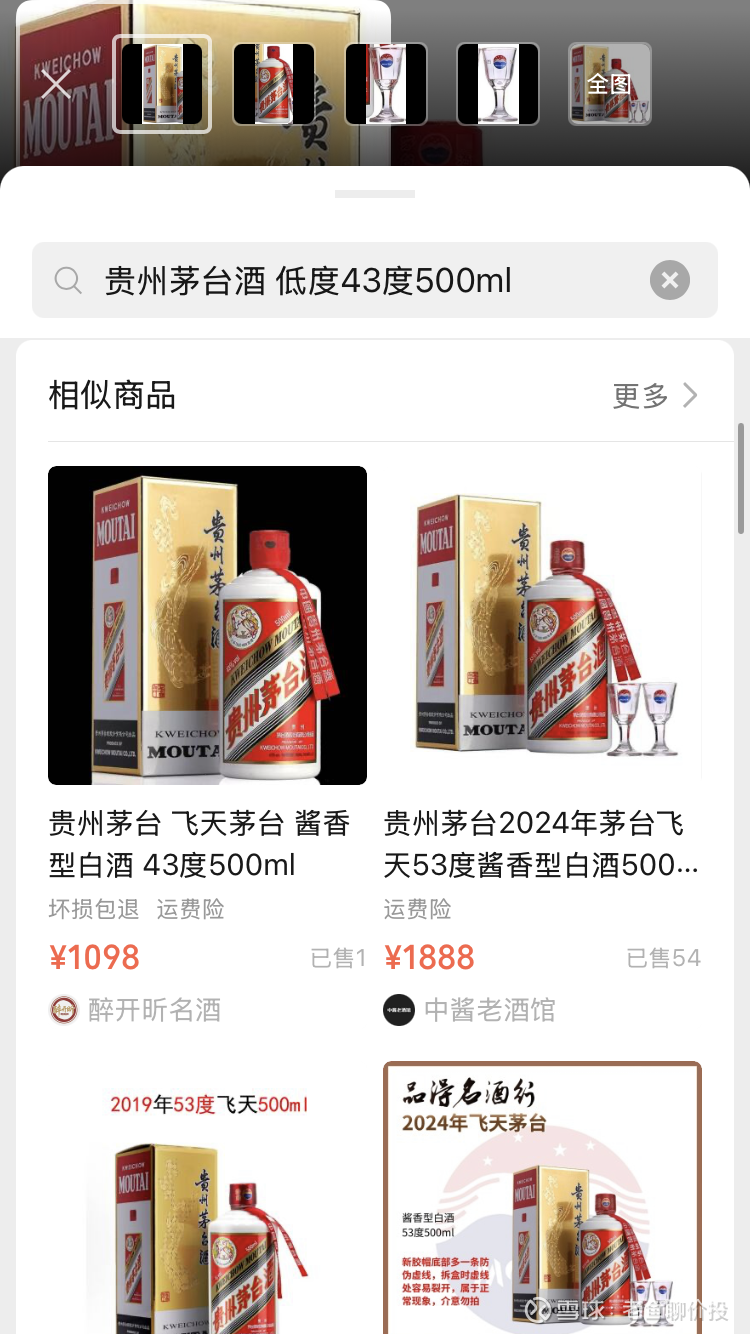Open 更多 similar products
Viewport: 750px width, 1334px height.
[x=655, y=396]
